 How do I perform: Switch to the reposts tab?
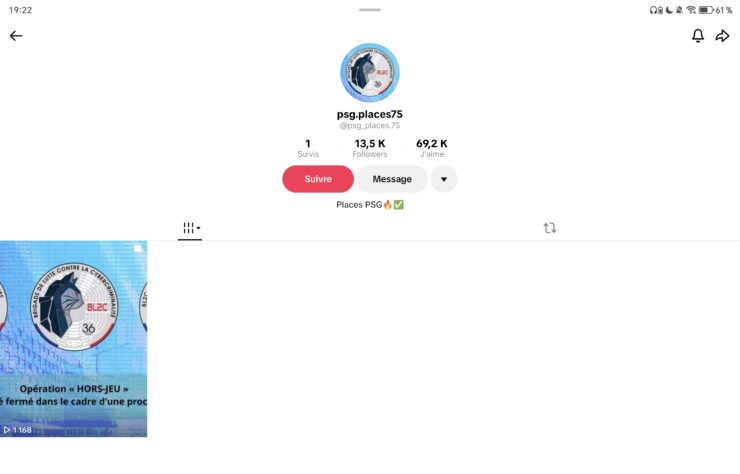point(549,228)
